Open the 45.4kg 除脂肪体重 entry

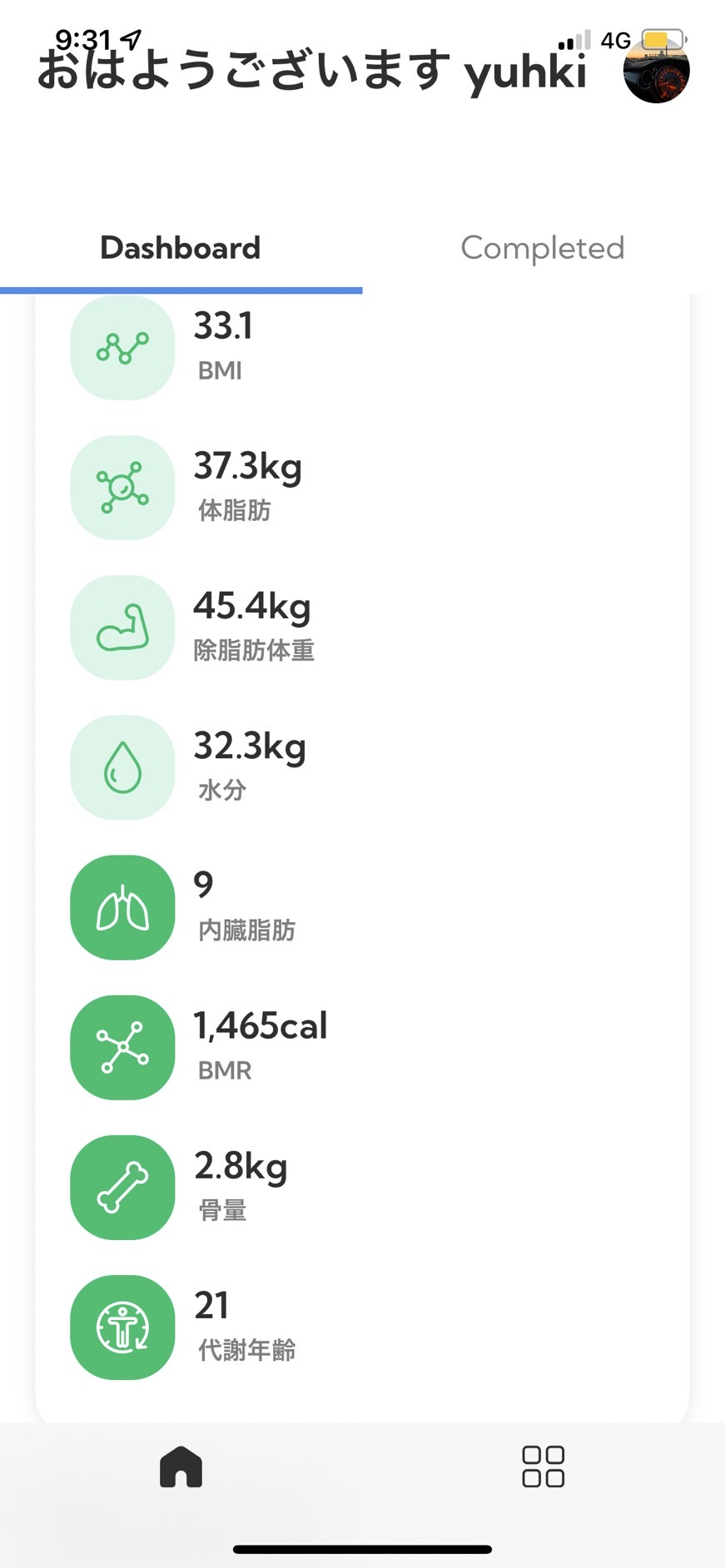[362, 627]
